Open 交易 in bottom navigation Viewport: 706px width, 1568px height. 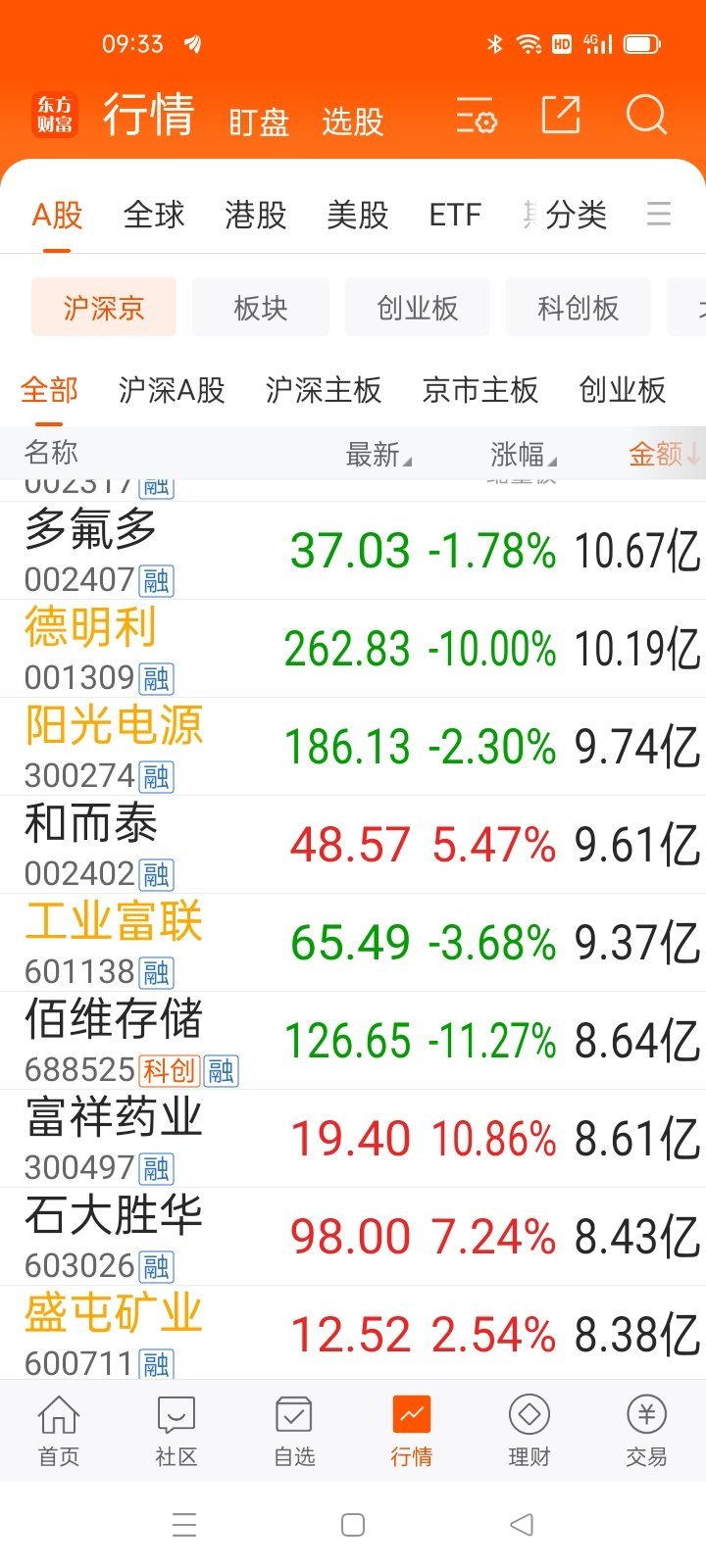tap(646, 1431)
